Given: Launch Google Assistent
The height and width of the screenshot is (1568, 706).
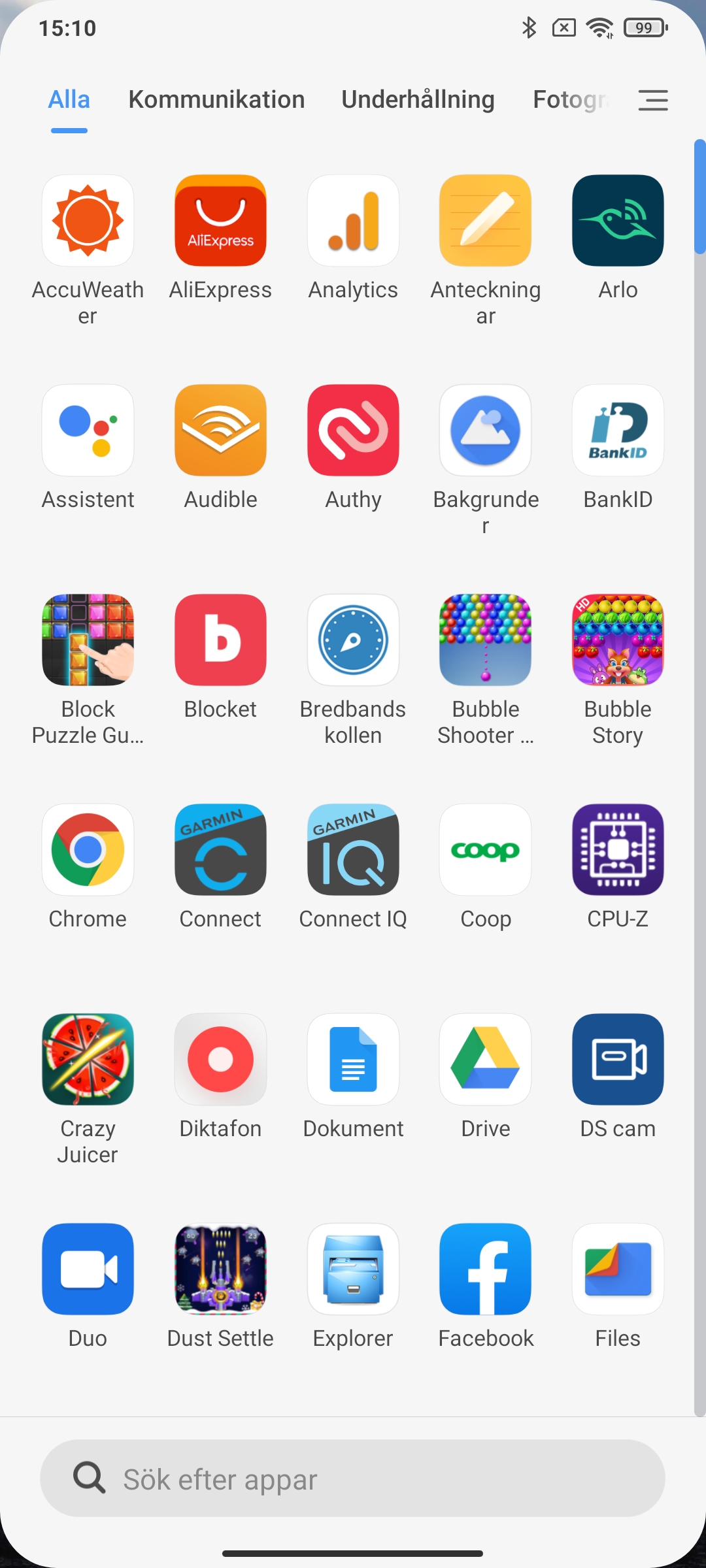Looking at the screenshot, I should (88, 431).
